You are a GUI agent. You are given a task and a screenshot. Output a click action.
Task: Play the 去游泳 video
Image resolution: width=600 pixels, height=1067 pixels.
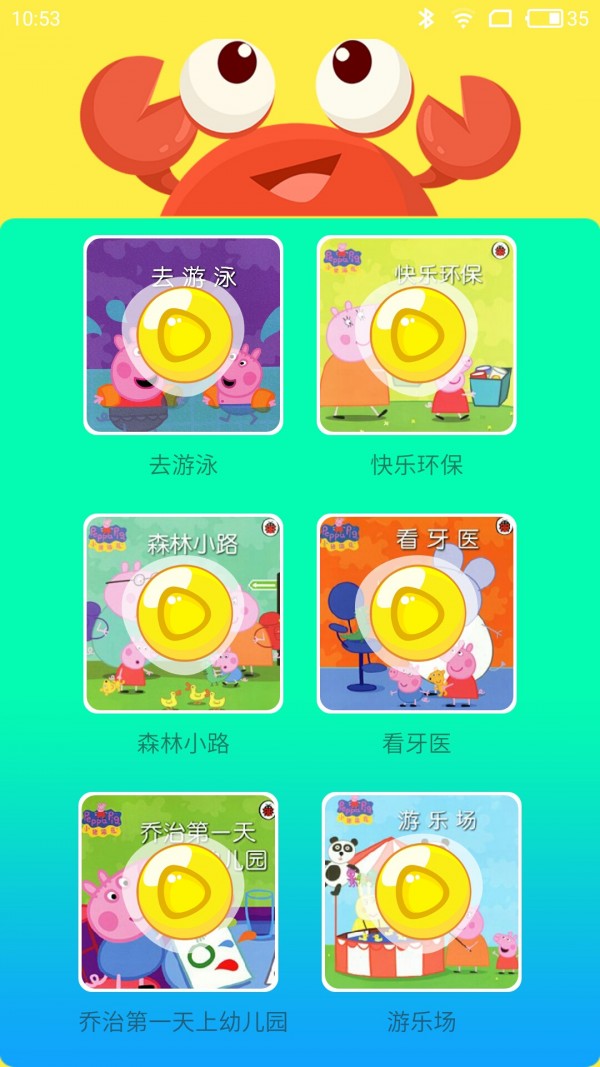click(x=183, y=335)
